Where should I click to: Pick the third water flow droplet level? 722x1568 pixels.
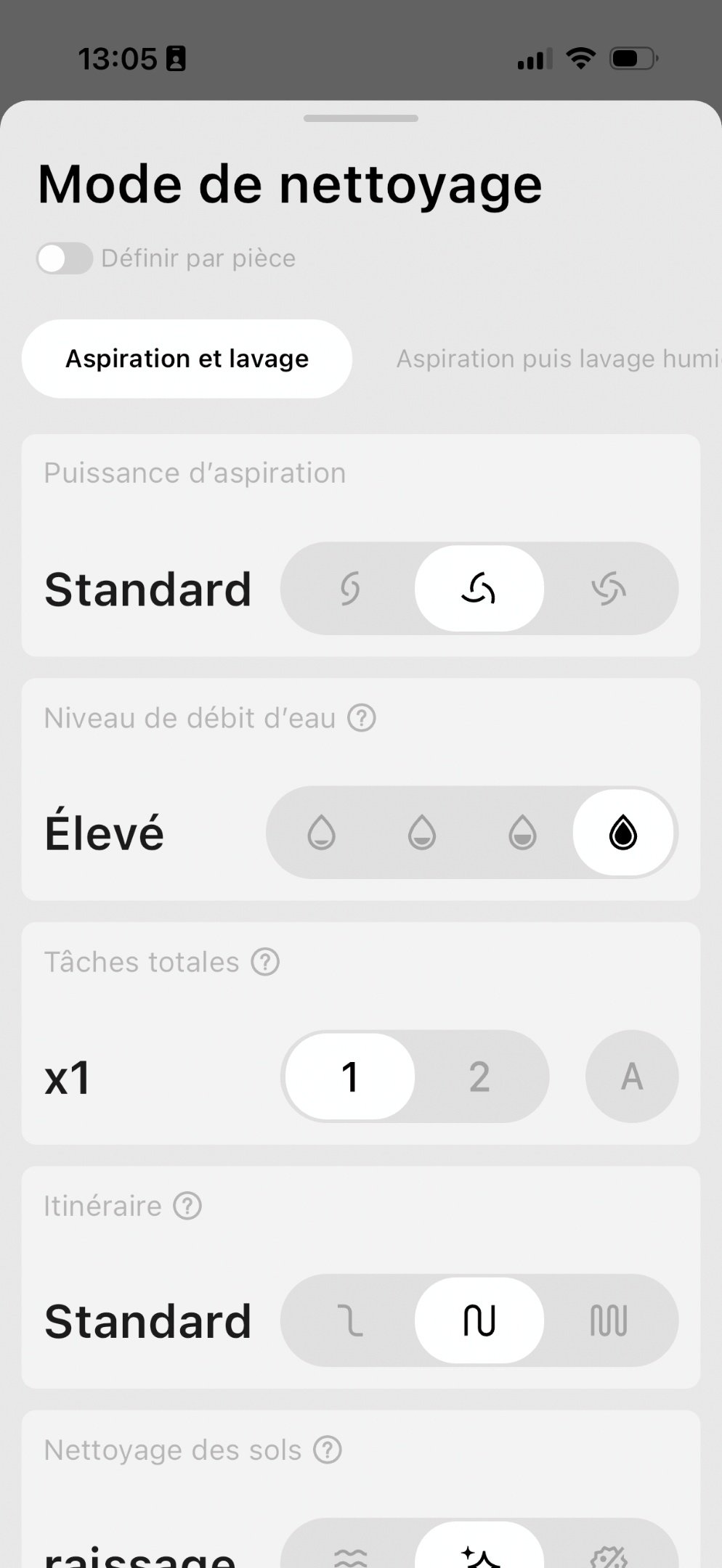click(x=522, y=833)
